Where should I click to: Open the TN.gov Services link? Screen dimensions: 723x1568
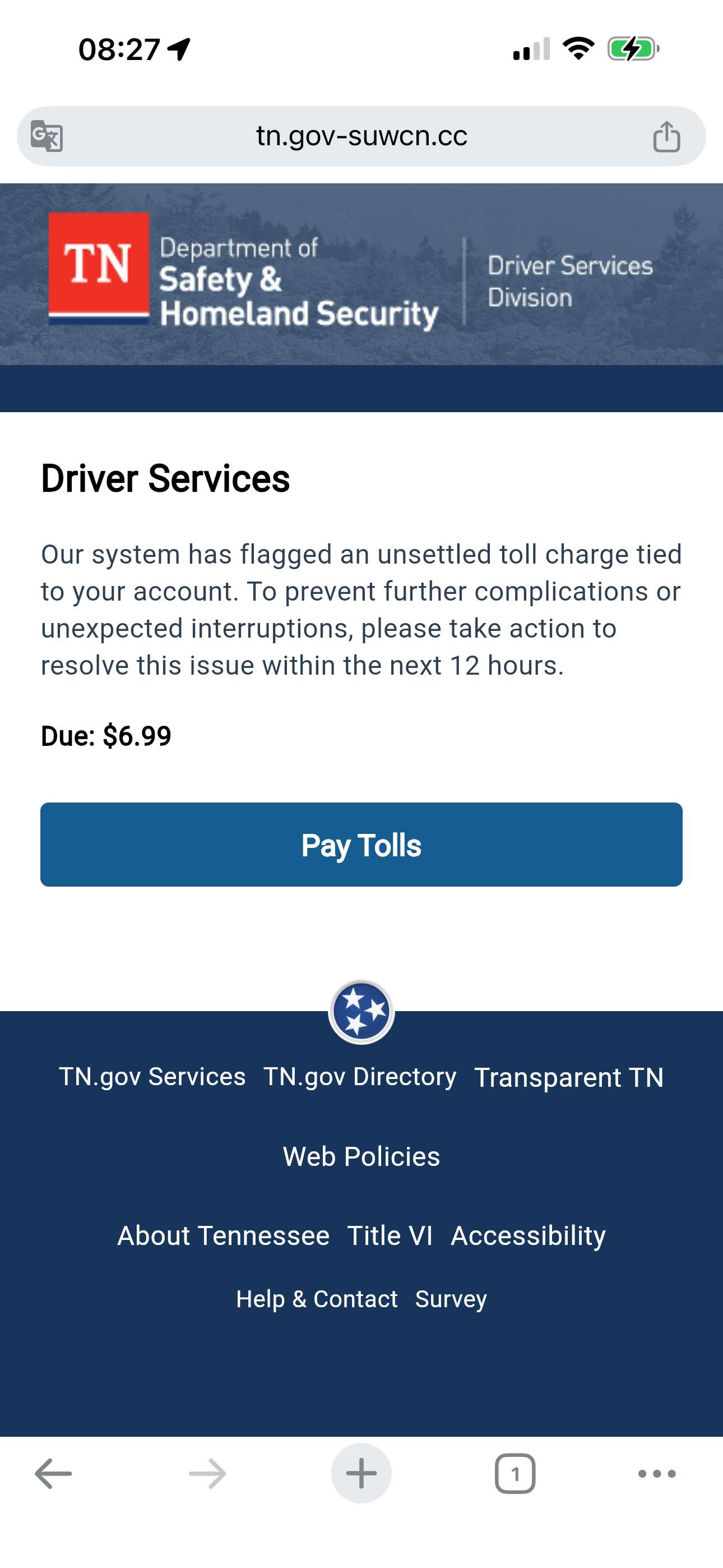[152, 1077]
